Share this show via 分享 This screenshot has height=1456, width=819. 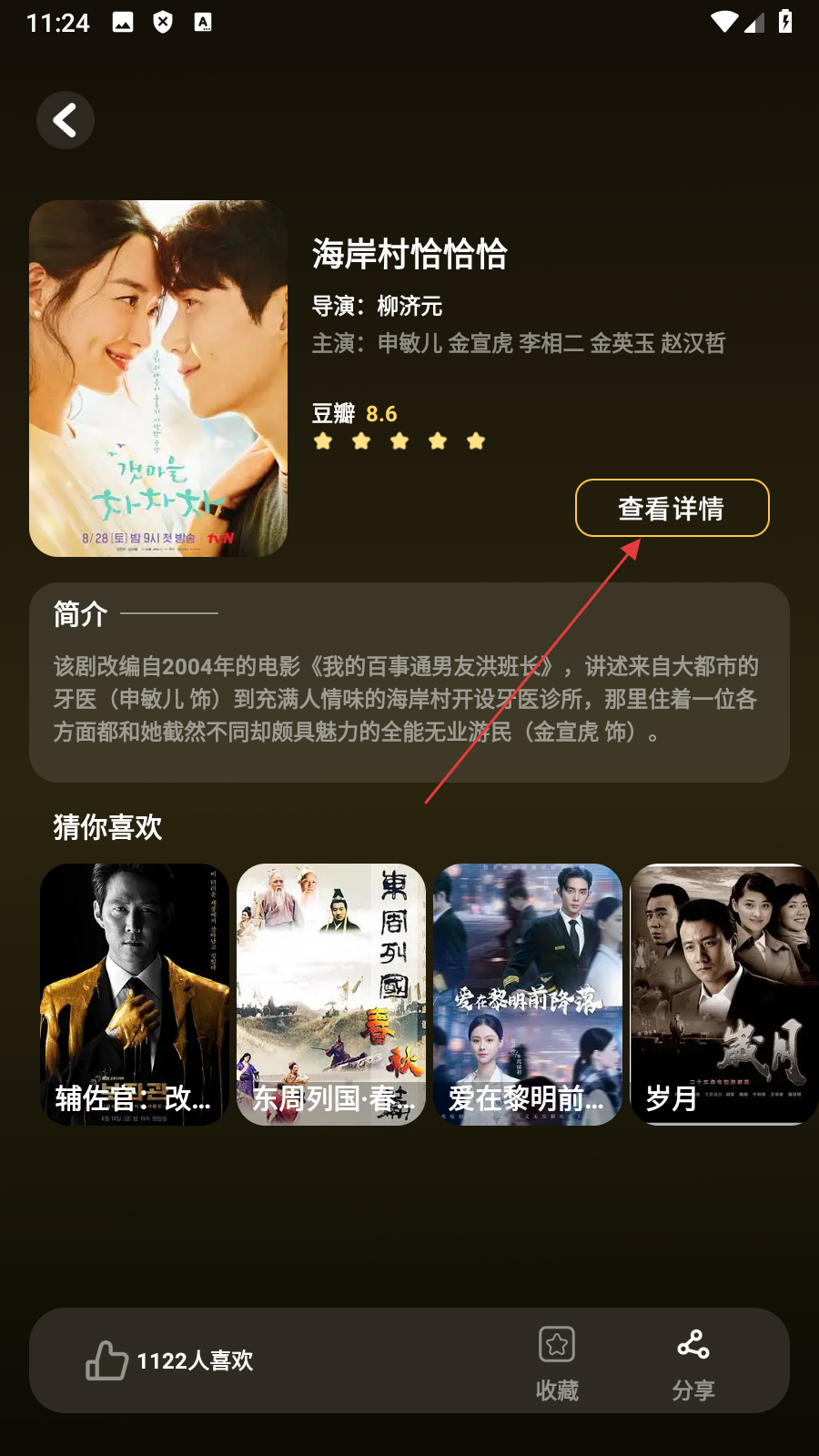pos(693,1360)
